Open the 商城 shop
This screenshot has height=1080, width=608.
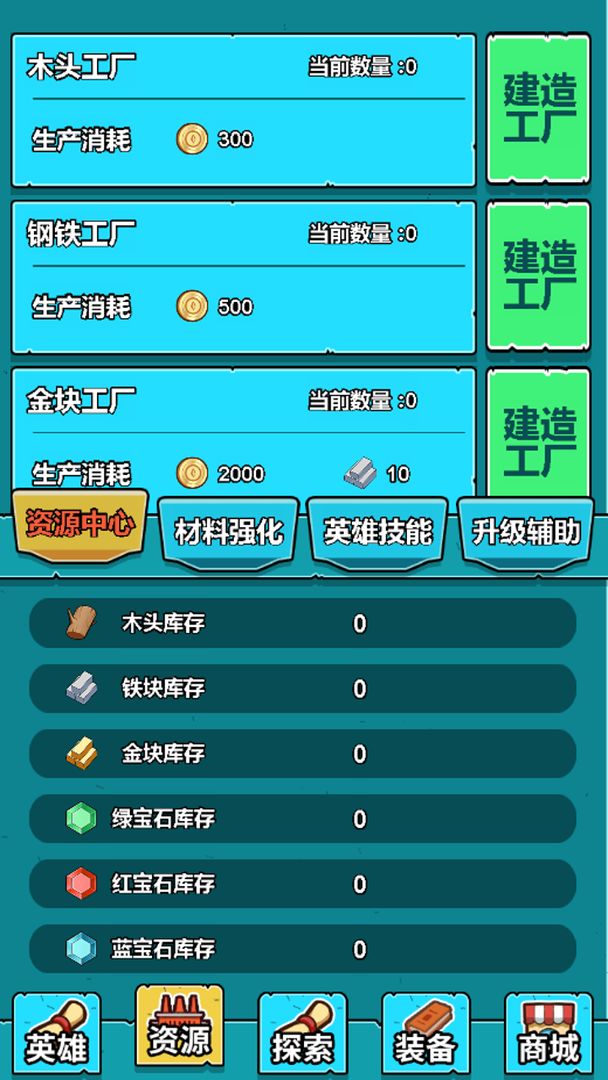tap(548, 1034)
